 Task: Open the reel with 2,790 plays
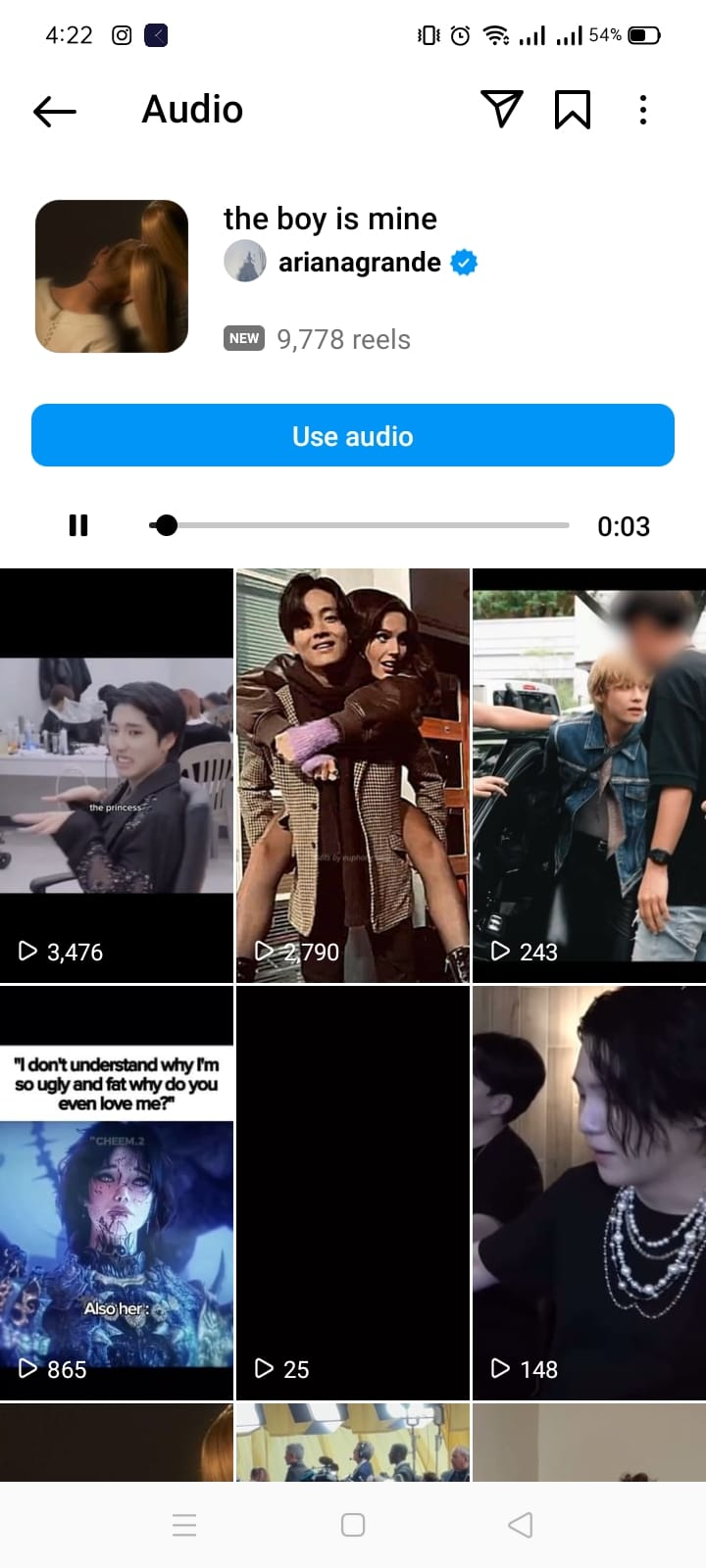(x=353, y=776)
